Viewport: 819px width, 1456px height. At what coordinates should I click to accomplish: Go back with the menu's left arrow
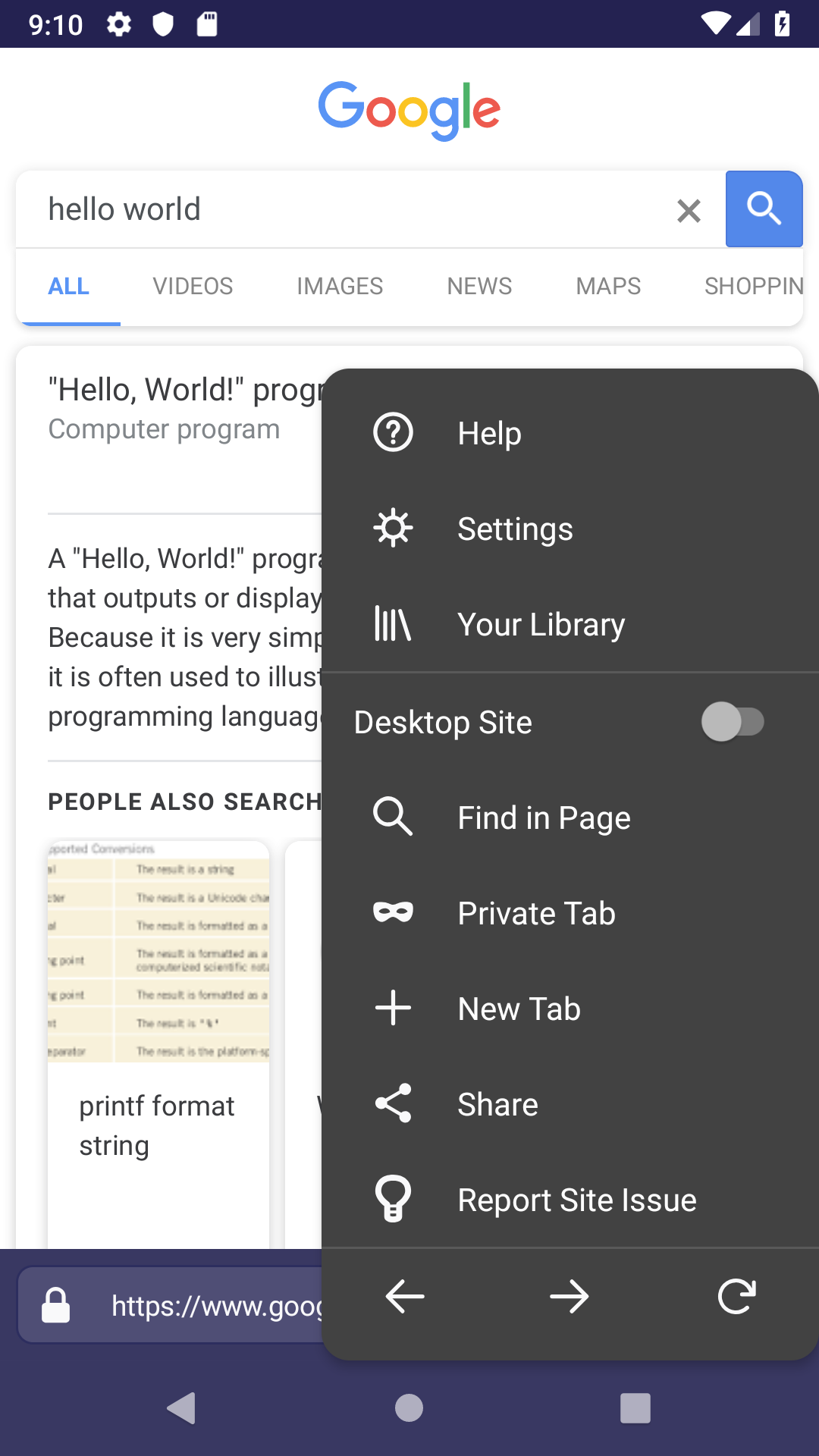[x=405, y=1296]
